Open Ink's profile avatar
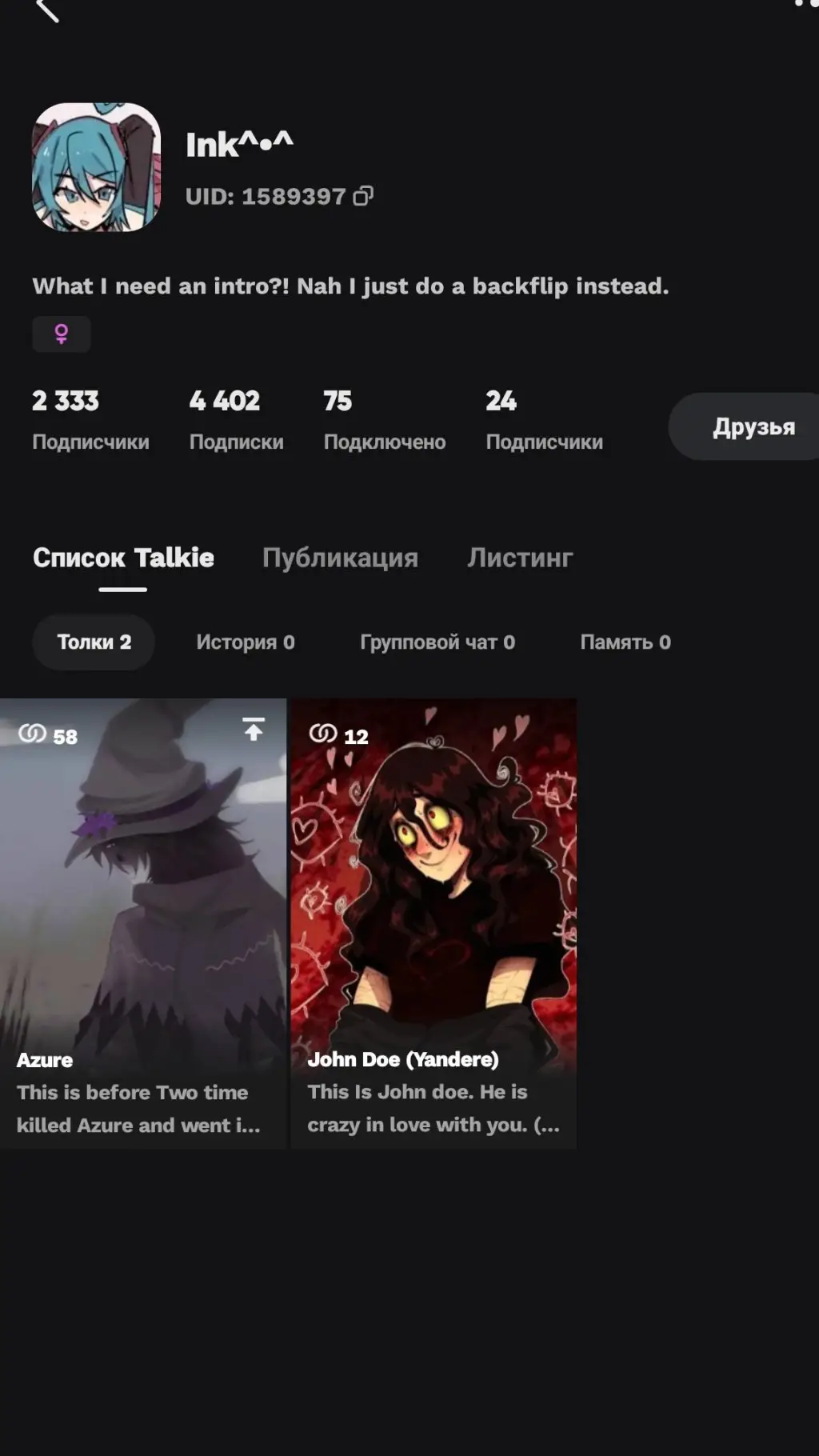The image size is (819, 1456). point(96,167)
